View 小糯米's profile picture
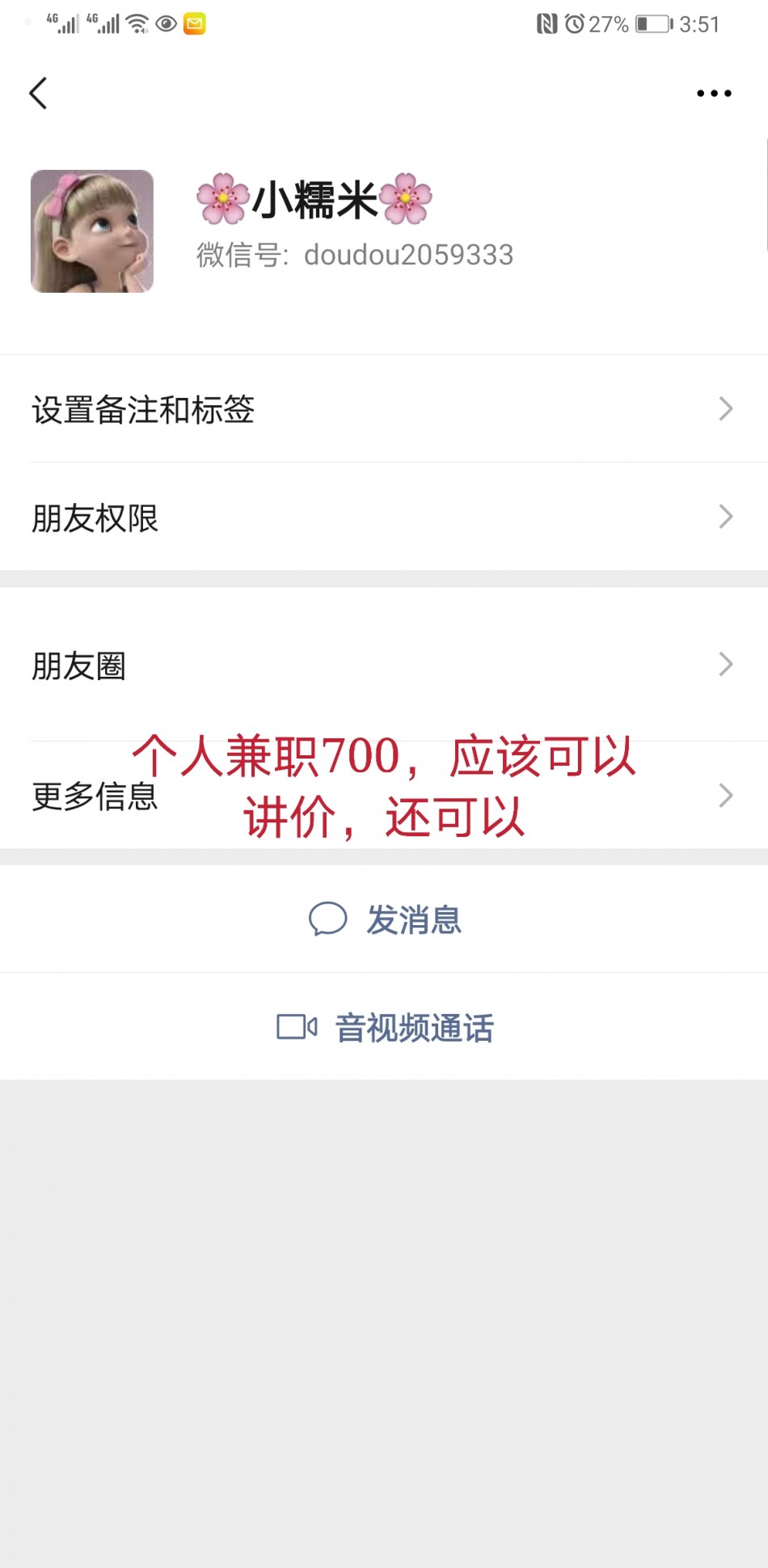 92,231
